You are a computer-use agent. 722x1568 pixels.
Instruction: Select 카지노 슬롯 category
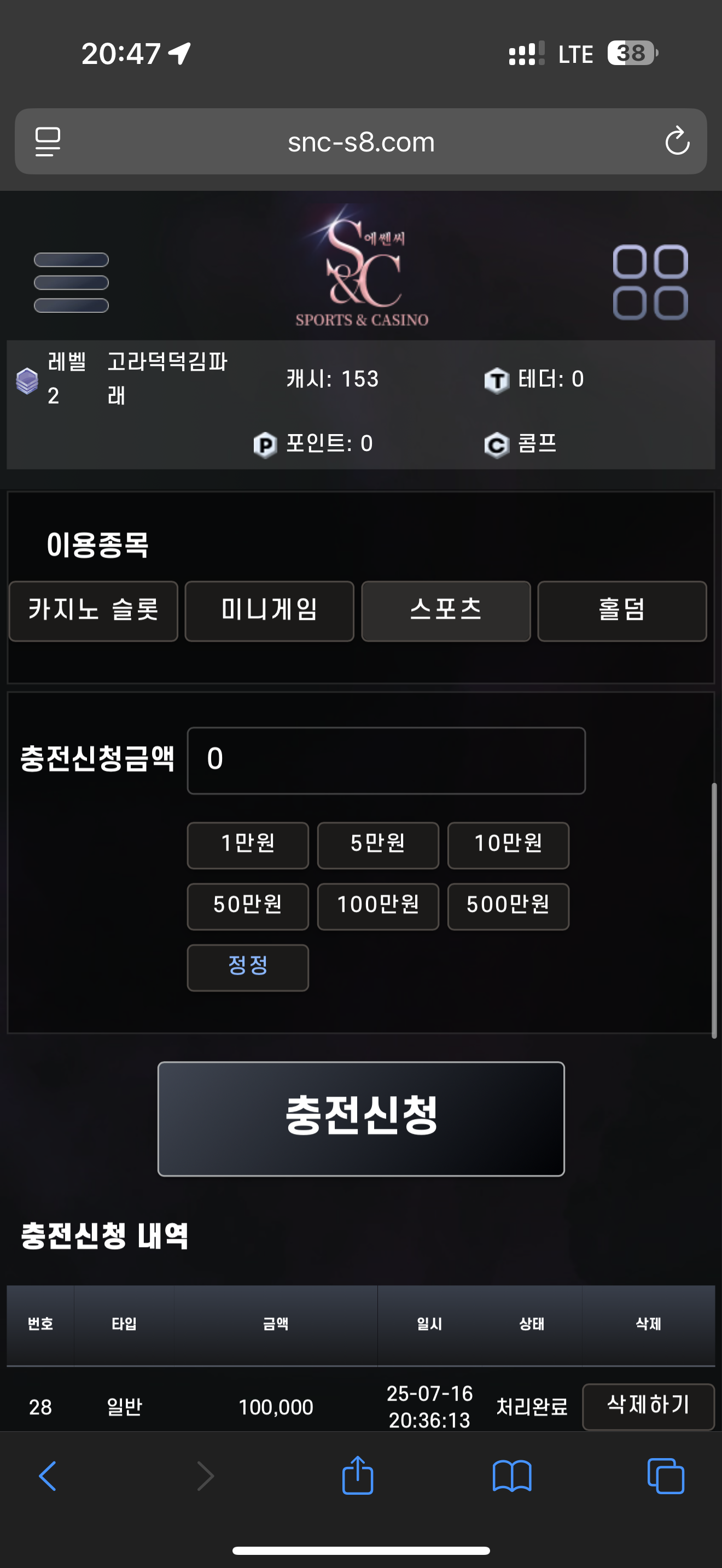(93, 611)
